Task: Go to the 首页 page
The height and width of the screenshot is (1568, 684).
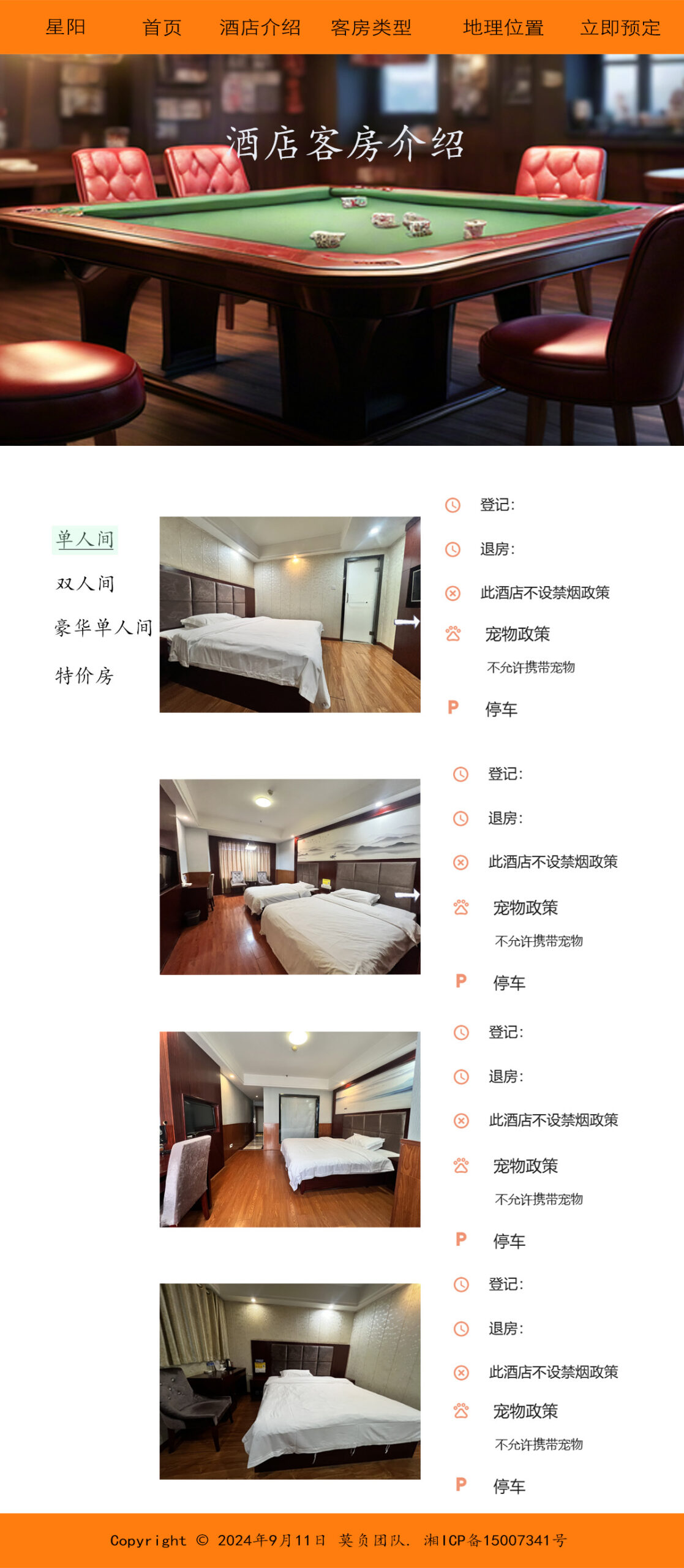Action: [162, 28]
